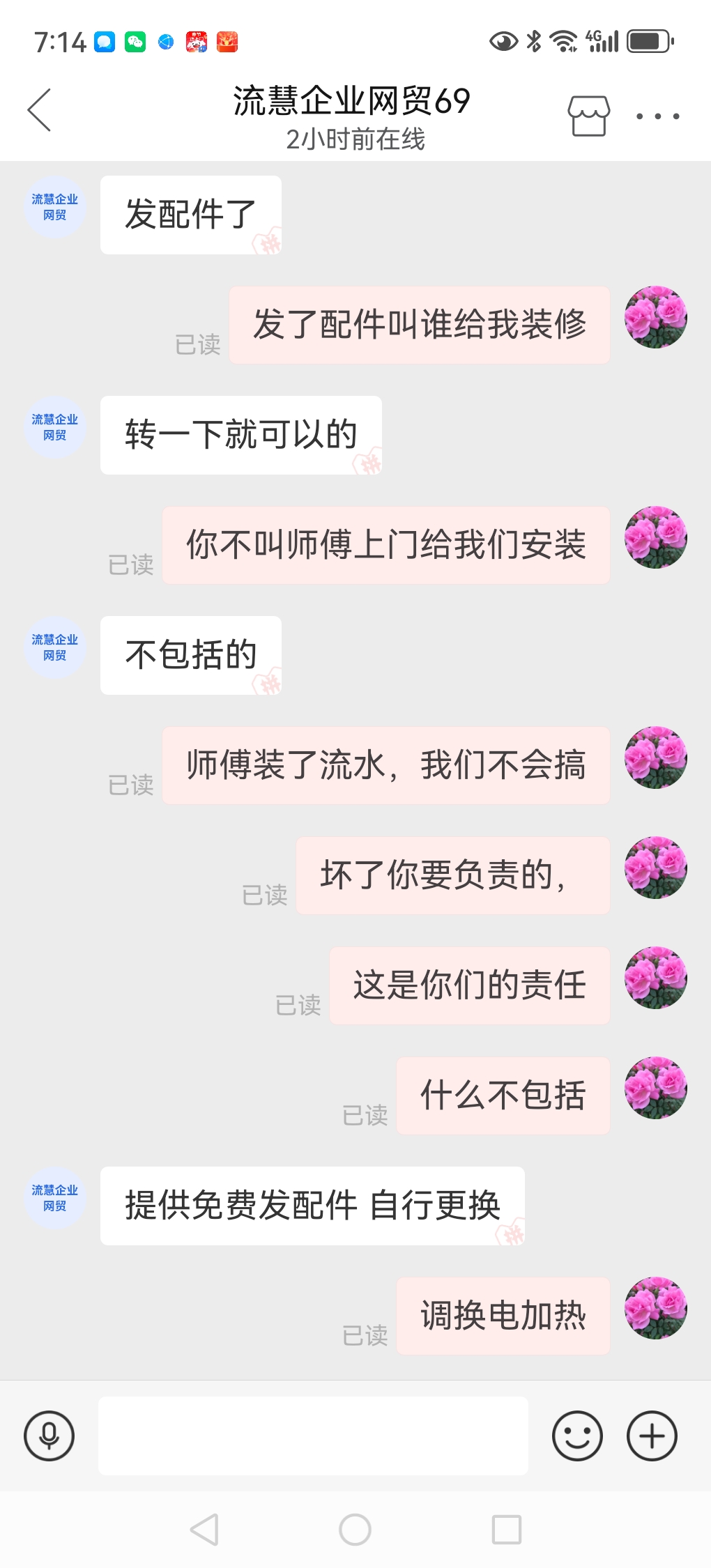Open the seller's shop icon

click(589, 116)
